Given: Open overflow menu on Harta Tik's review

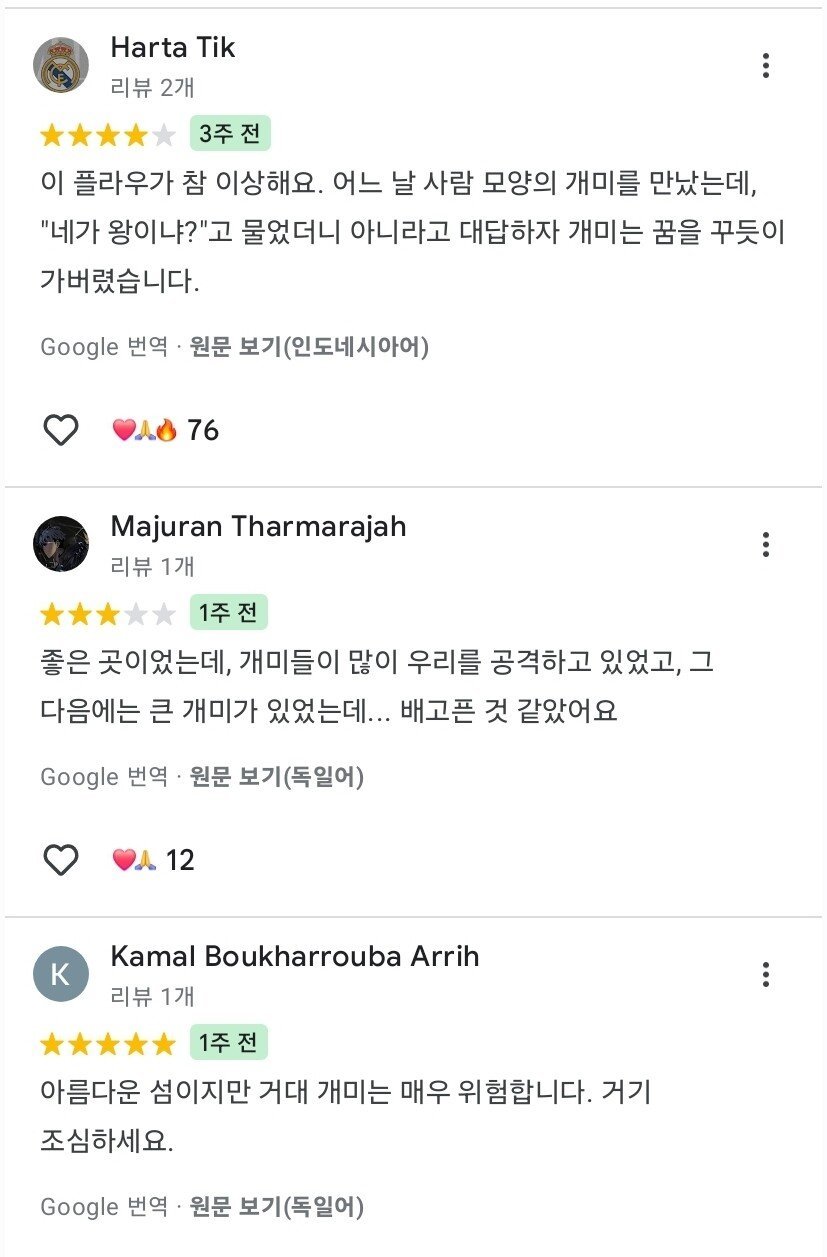Looking at the screenshot, I should coord(765,66).
